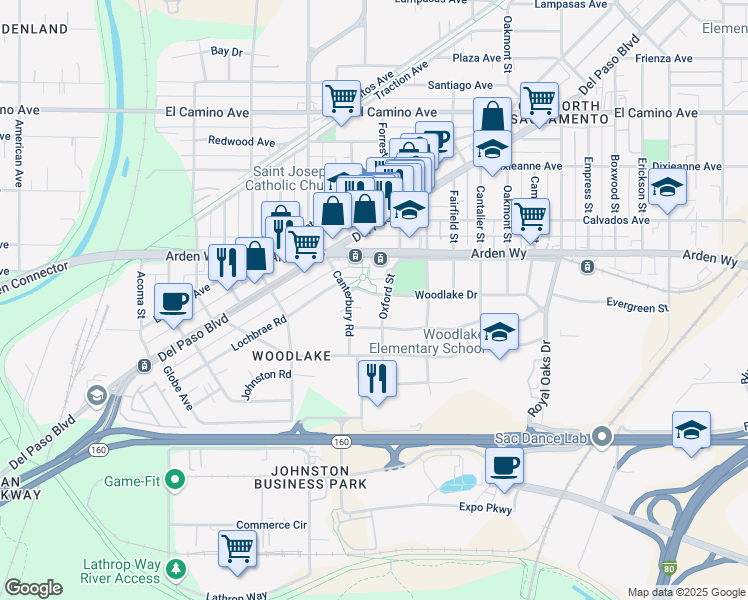Open the restaurant marker near Johnston Rd
The width and height of the screenshot is (748, 600).
click(377, 378)
